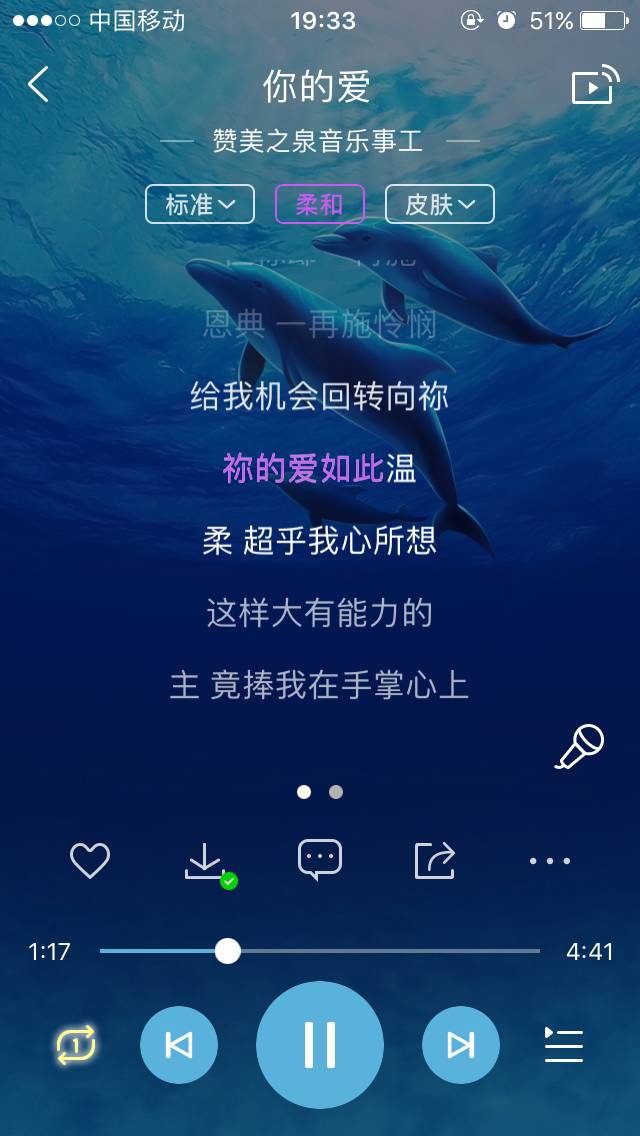
Task: Open the comments bubble
Action: pos(320,860)
